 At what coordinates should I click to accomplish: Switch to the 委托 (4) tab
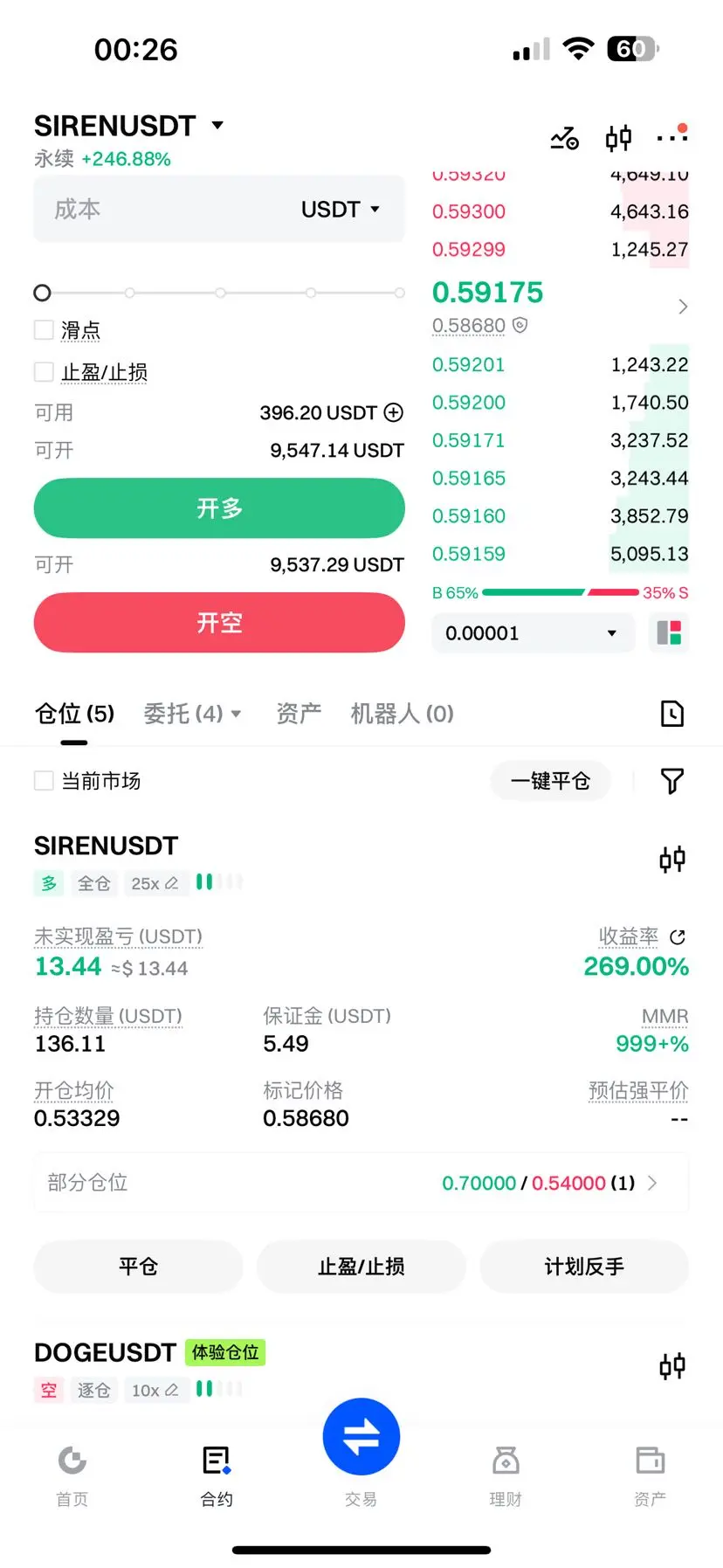click(192, 714)
